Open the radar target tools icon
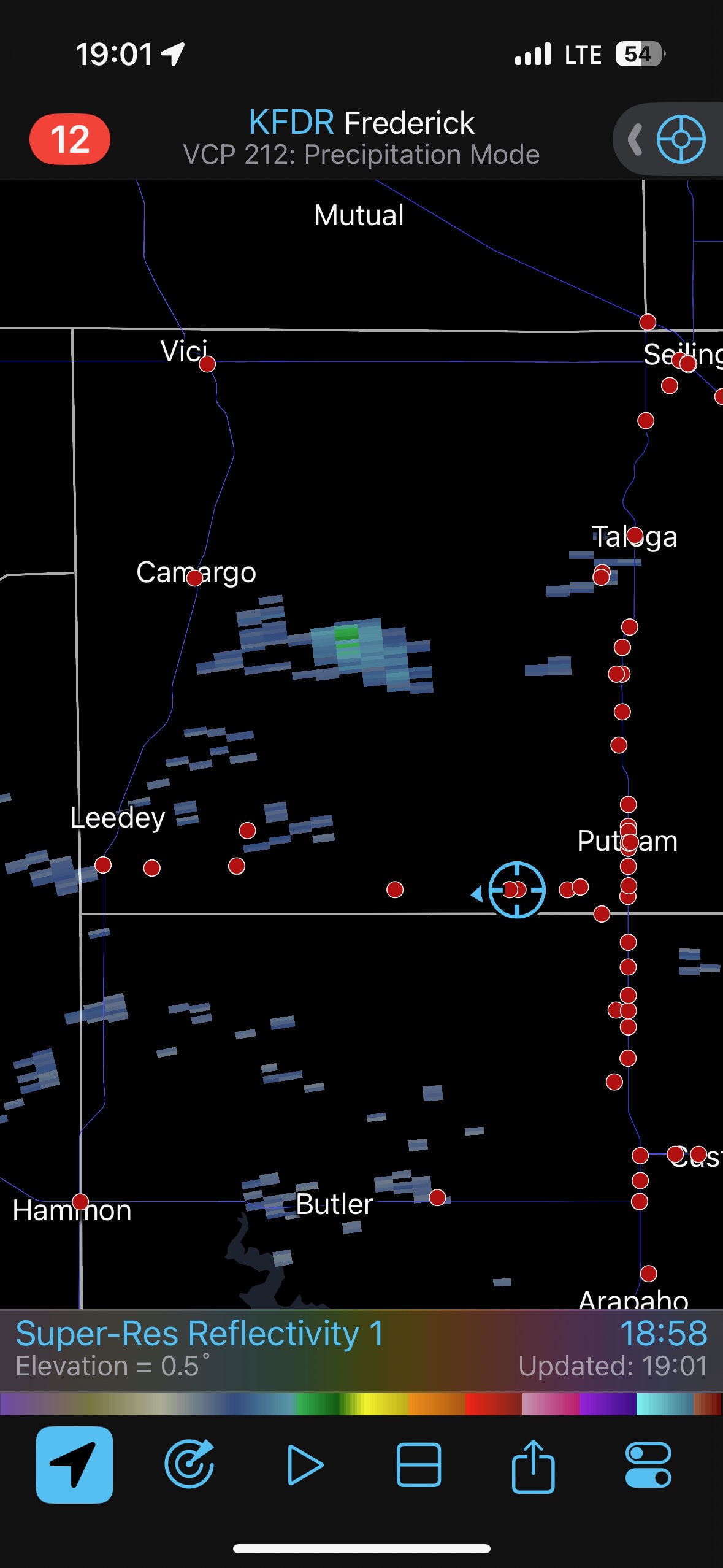 tap(189, 1464)
